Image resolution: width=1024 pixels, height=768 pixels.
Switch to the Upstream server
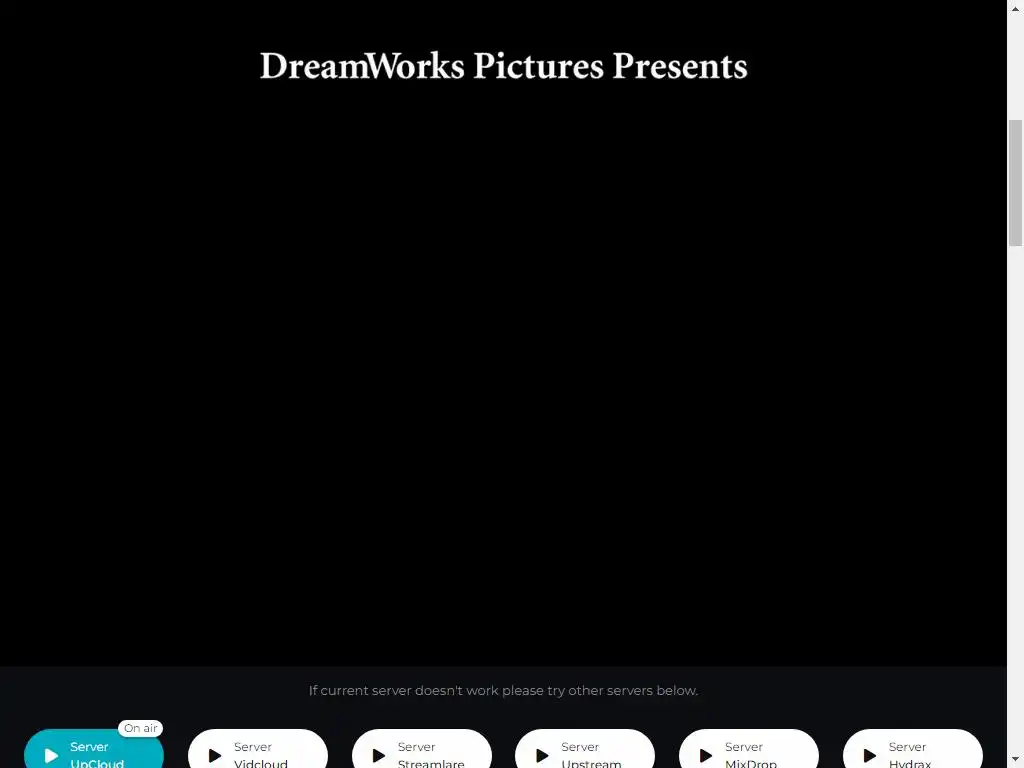click(x=584, y=752)
